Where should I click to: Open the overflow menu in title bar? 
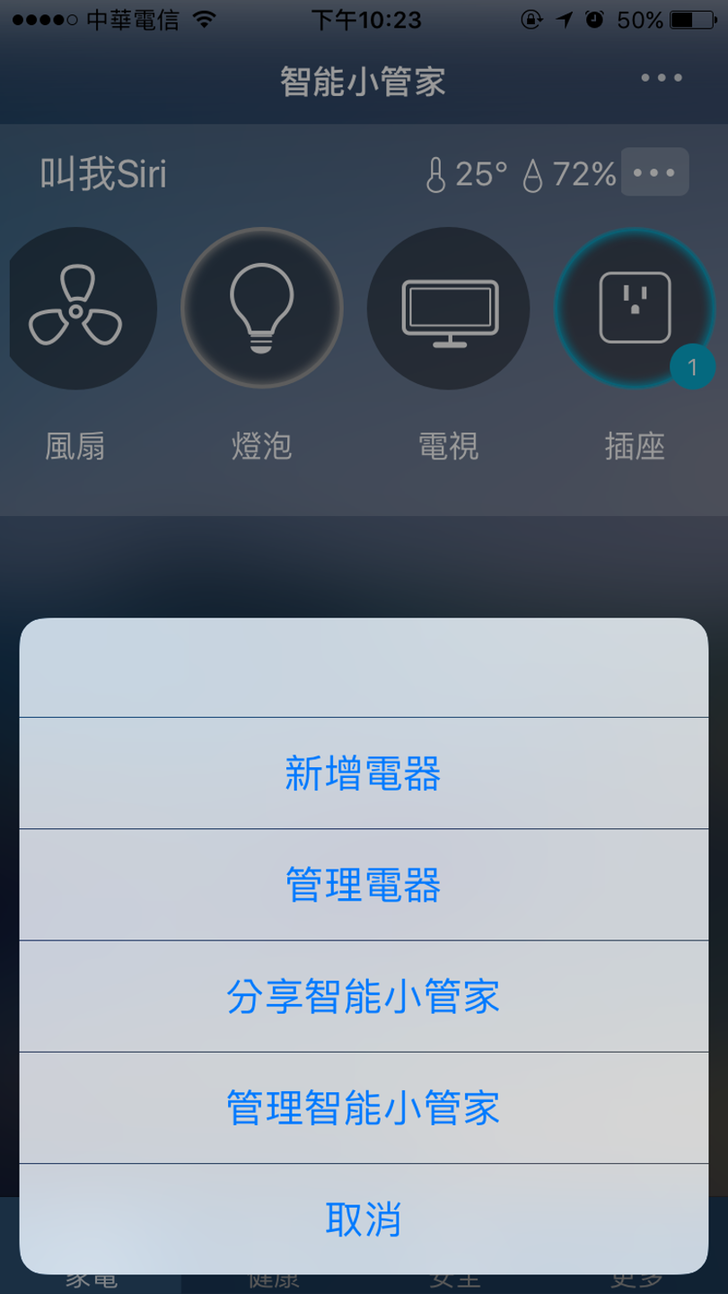(x=662, y=78)
